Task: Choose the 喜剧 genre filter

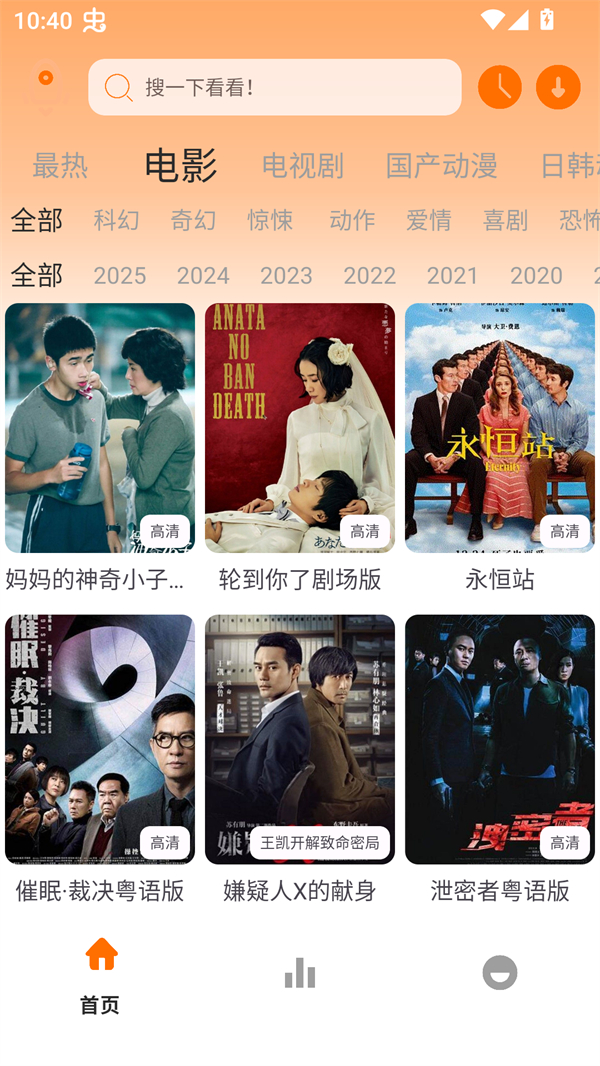Action: tap(505, 220)
